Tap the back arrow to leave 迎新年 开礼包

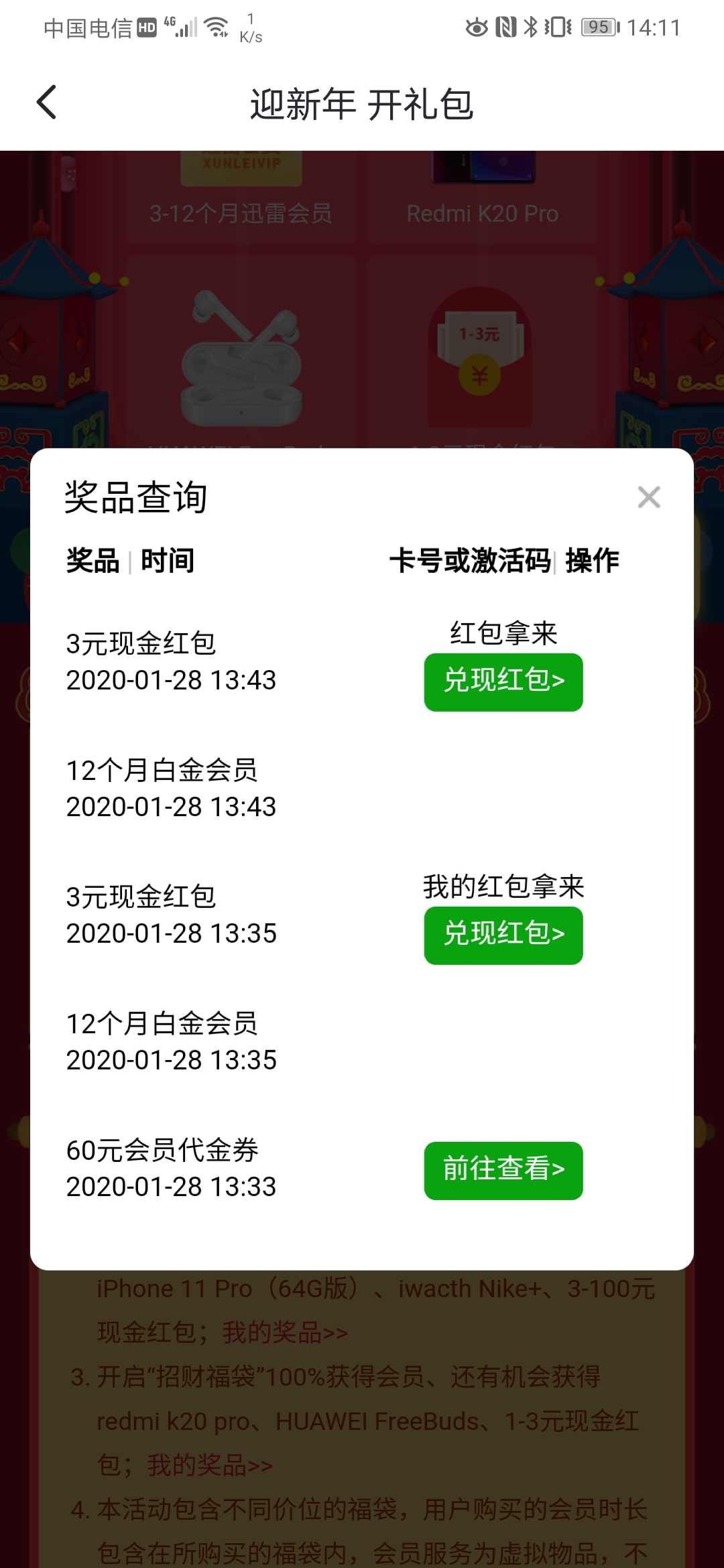coord(47,102)
